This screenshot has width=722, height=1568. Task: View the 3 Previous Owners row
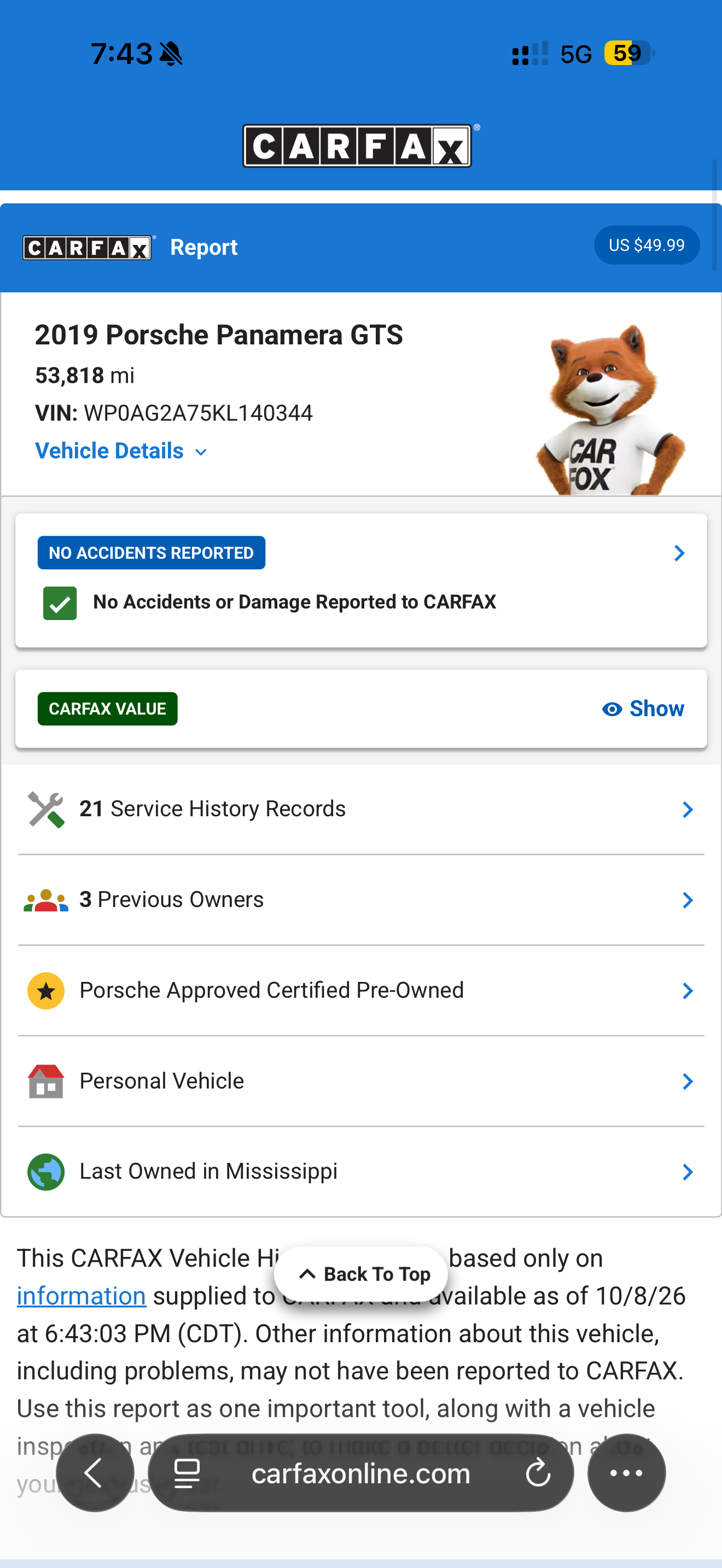[x=361, y=900]
